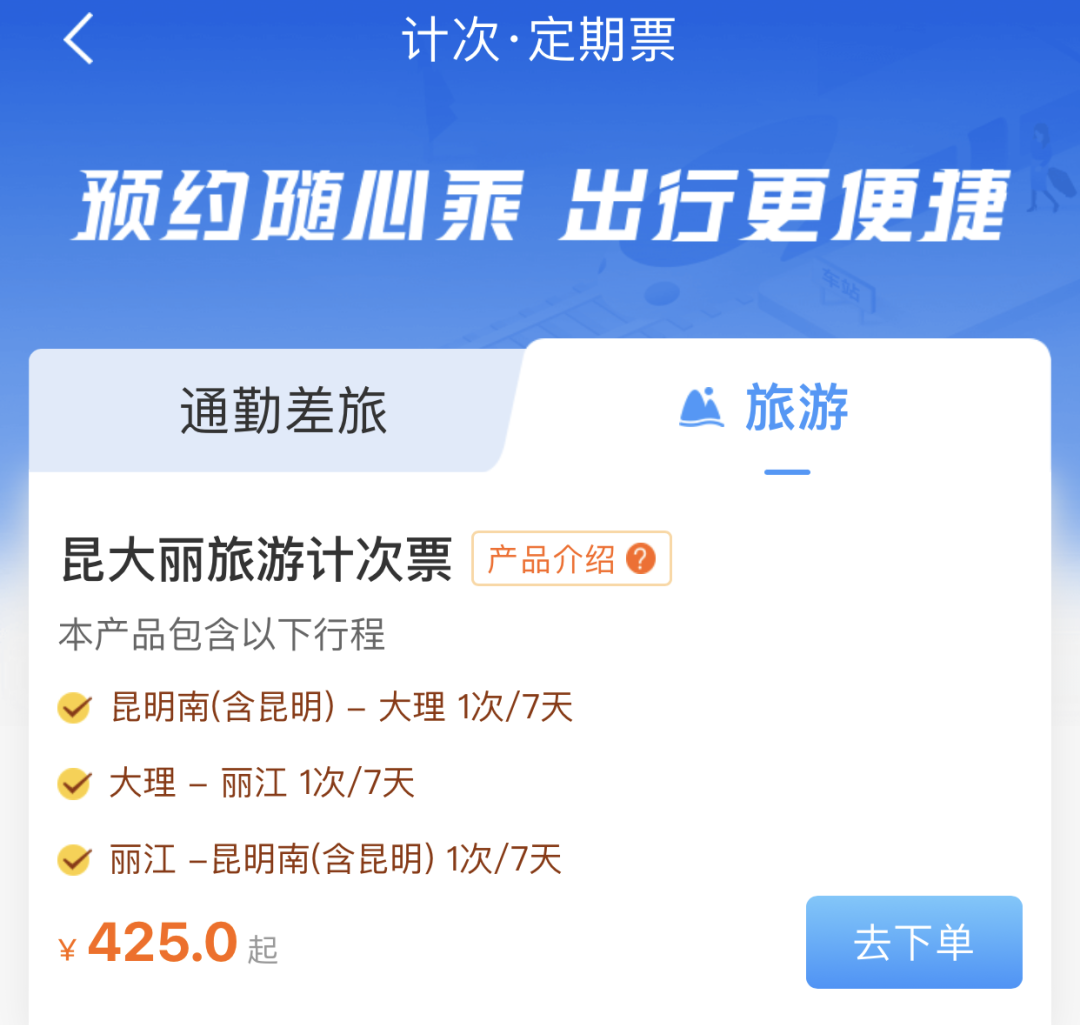The width and height of the screenshot is (1080, 1025).
Task: Tap 去下单 to order the ticket
Action: (x=913, y=942)
